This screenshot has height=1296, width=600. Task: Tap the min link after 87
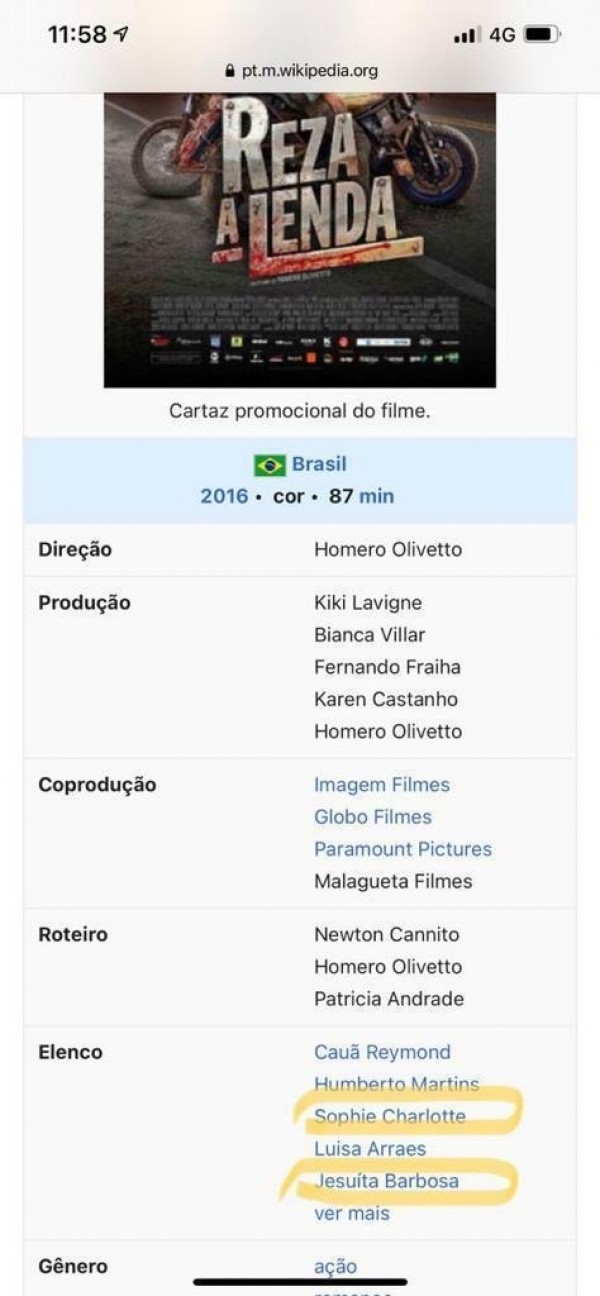click(377, 496)
